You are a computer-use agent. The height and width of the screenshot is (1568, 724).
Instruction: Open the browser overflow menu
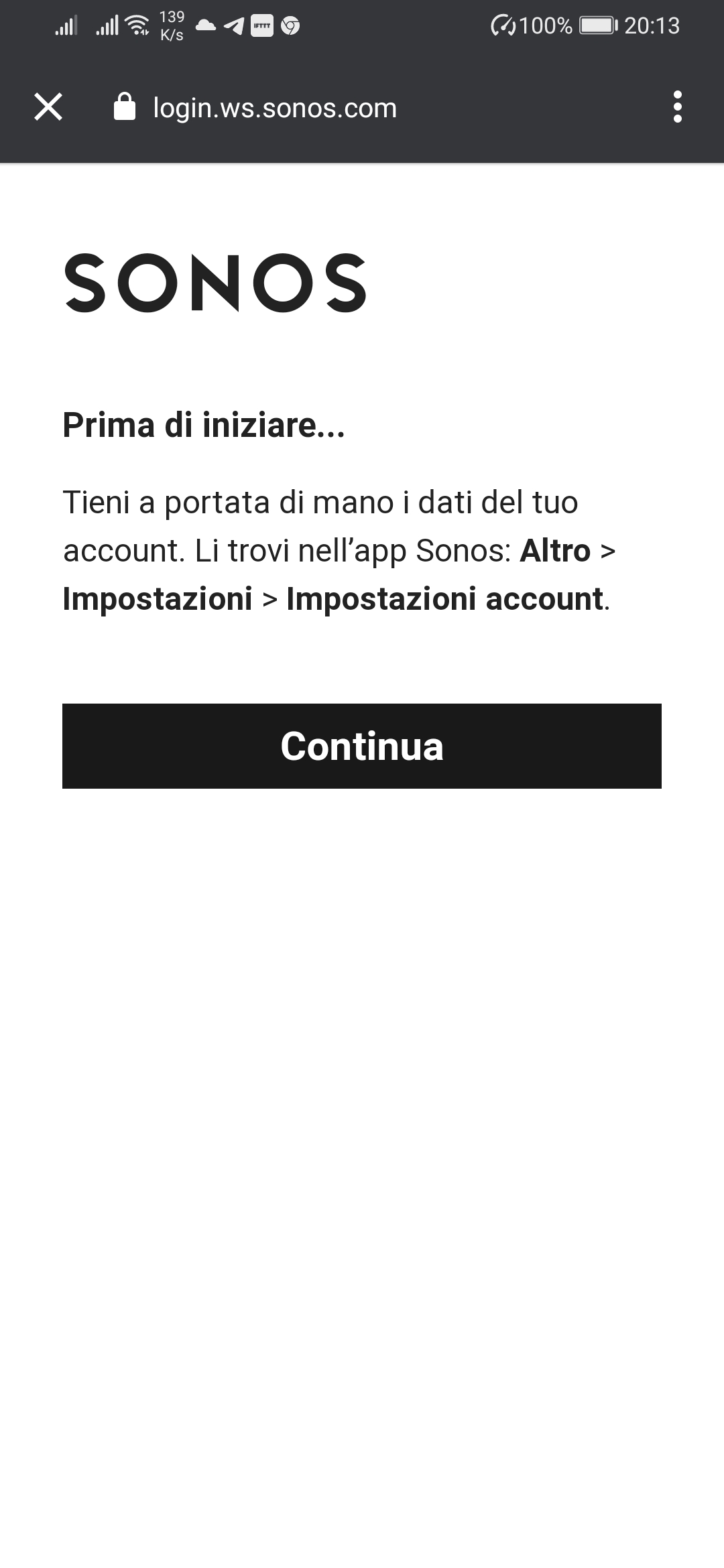(677, 107)
